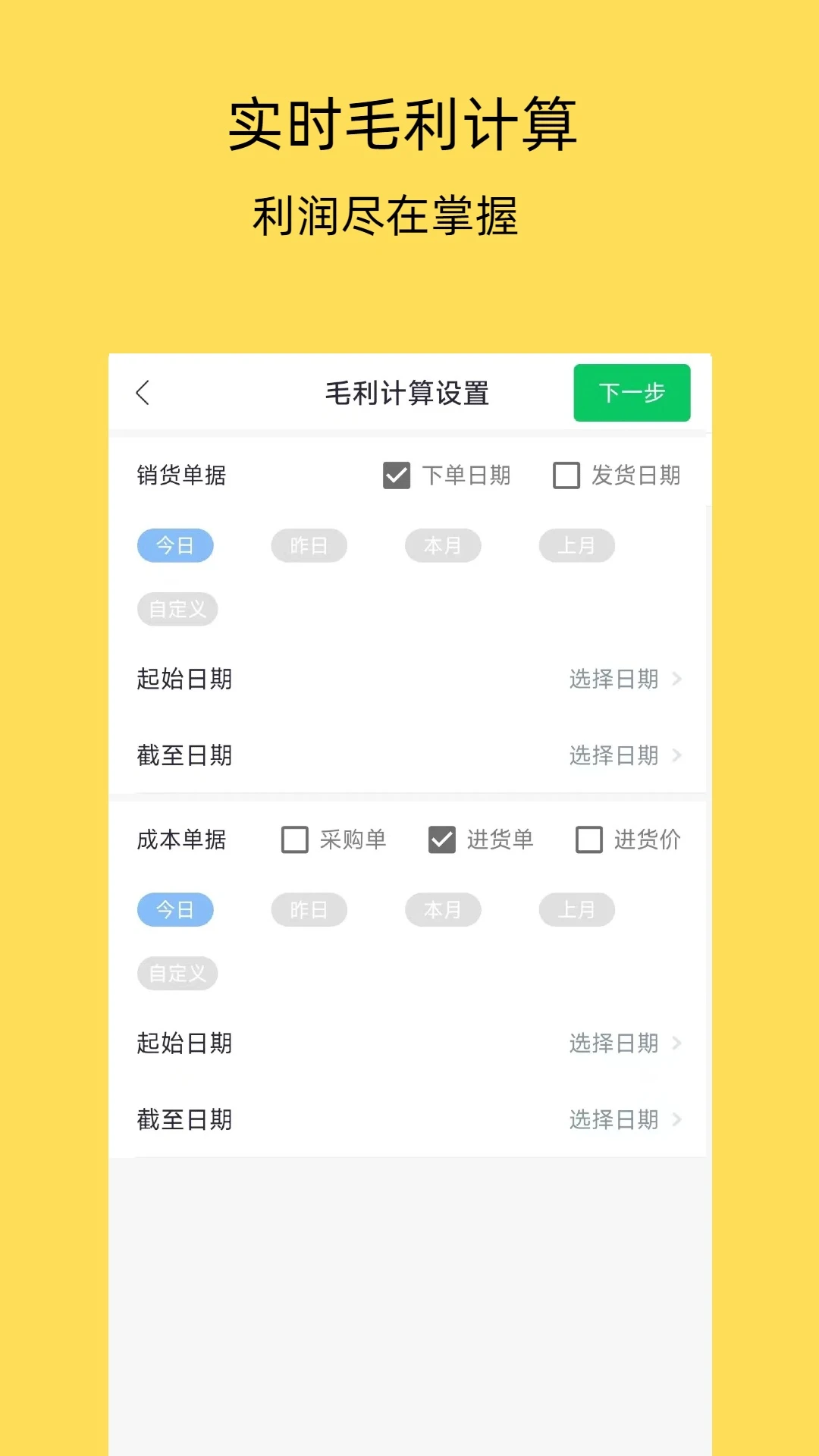The width and height of the screenshot is (819, 1456).
Task: Select 本月 in the sales date filters
Action: 443,544
